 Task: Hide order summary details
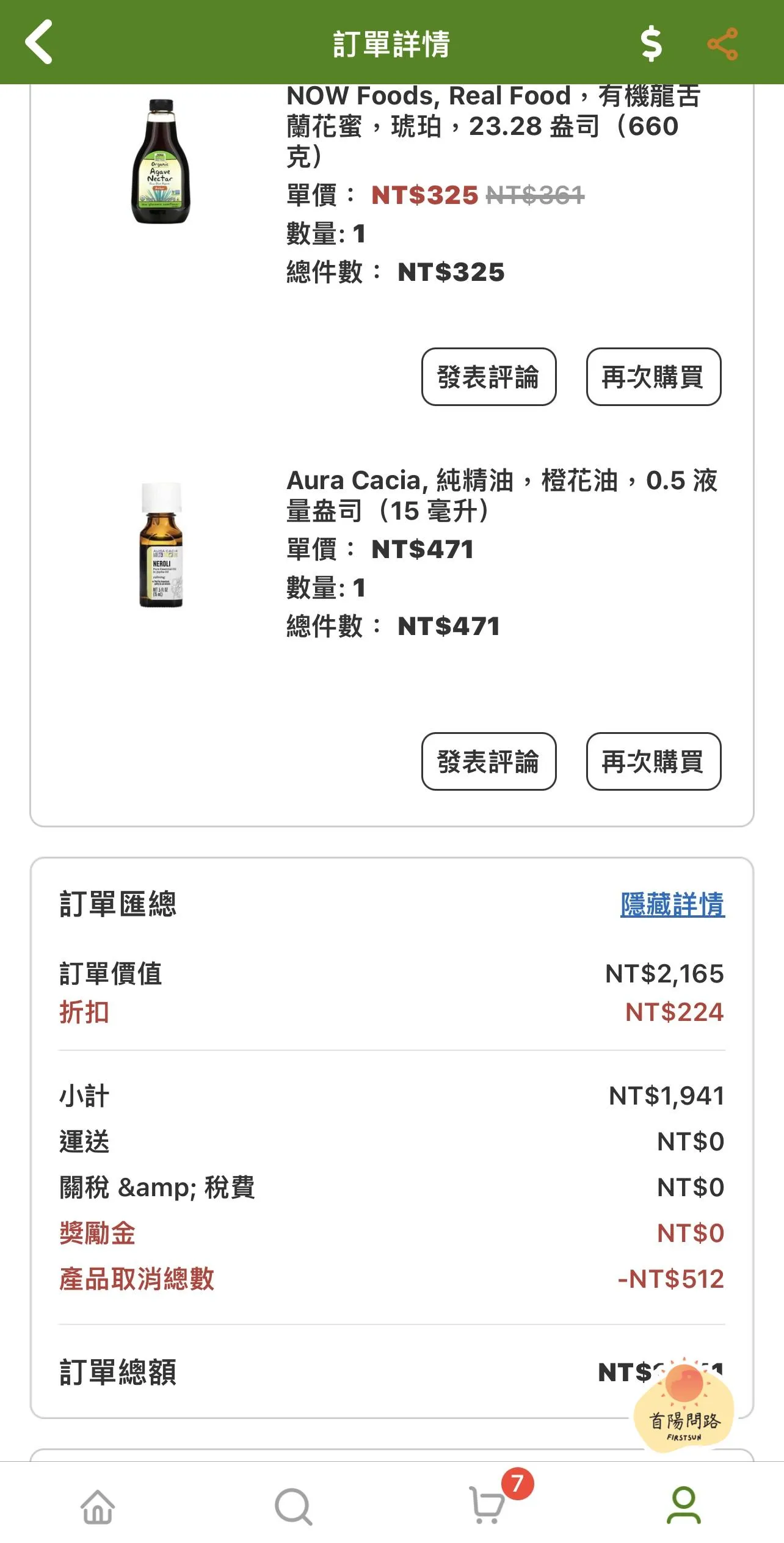tap(672, 904)
